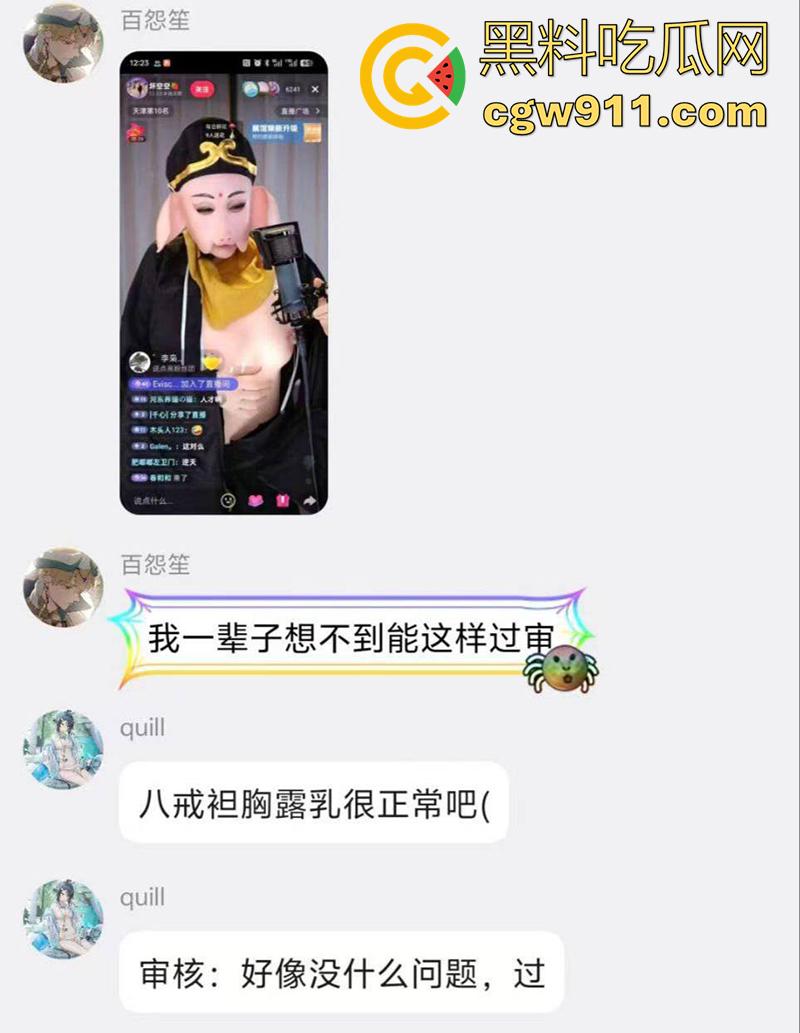Viewport: 800px width, 1033px height.
Task: Click the Bluetooth status icon in phone status bar
Action: pos(267,62)
